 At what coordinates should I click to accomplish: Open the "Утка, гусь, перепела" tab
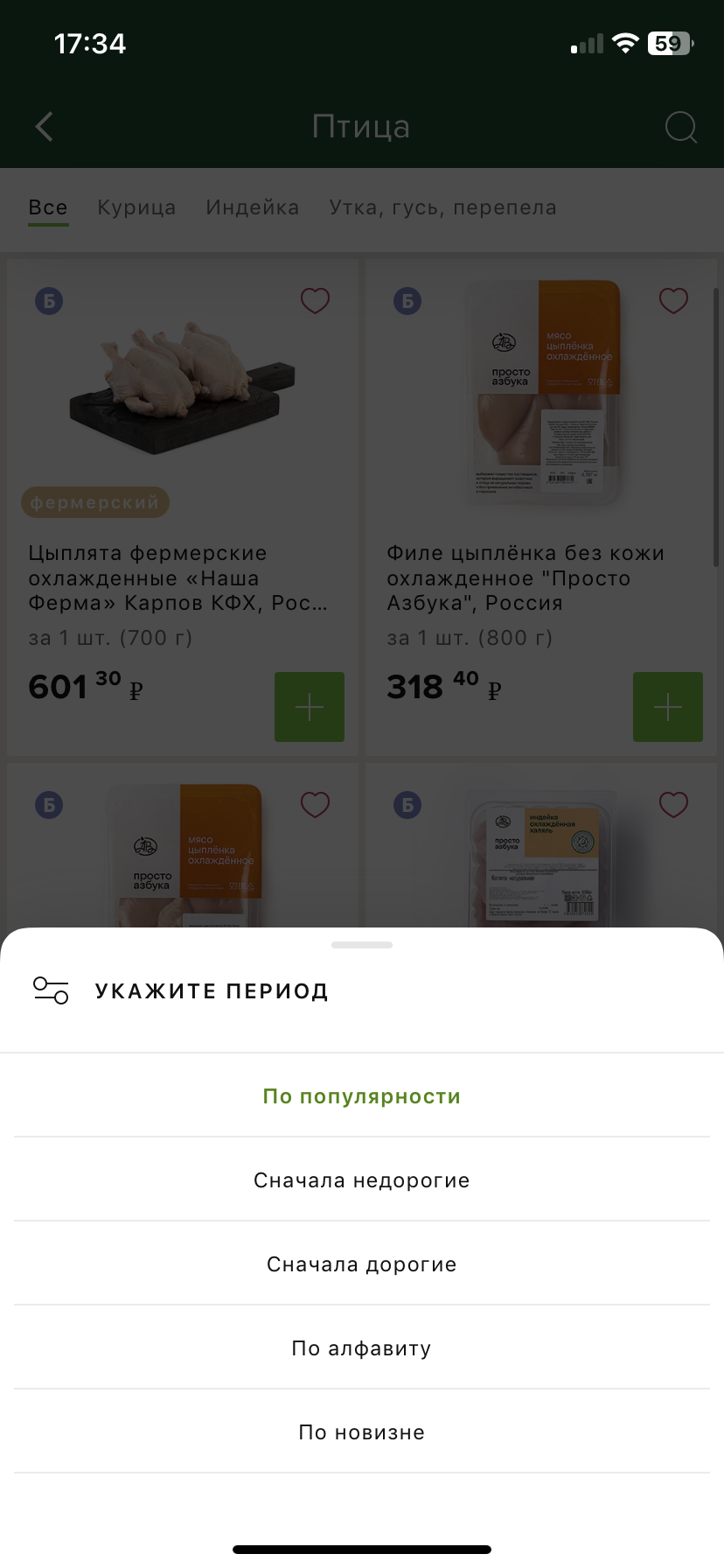click(x=442, y=208)
